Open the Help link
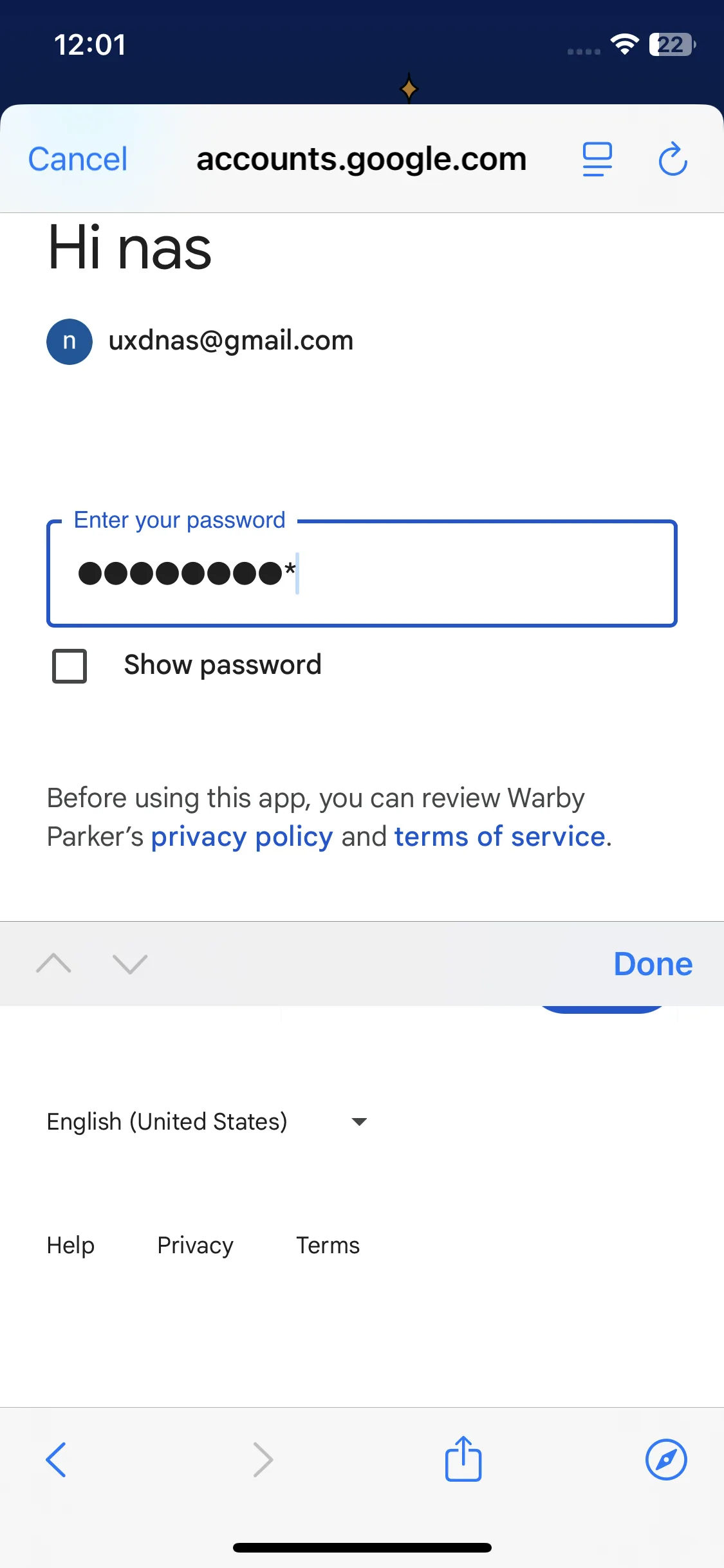This screenshot has width=724, height=1568. coord(71,1245)
